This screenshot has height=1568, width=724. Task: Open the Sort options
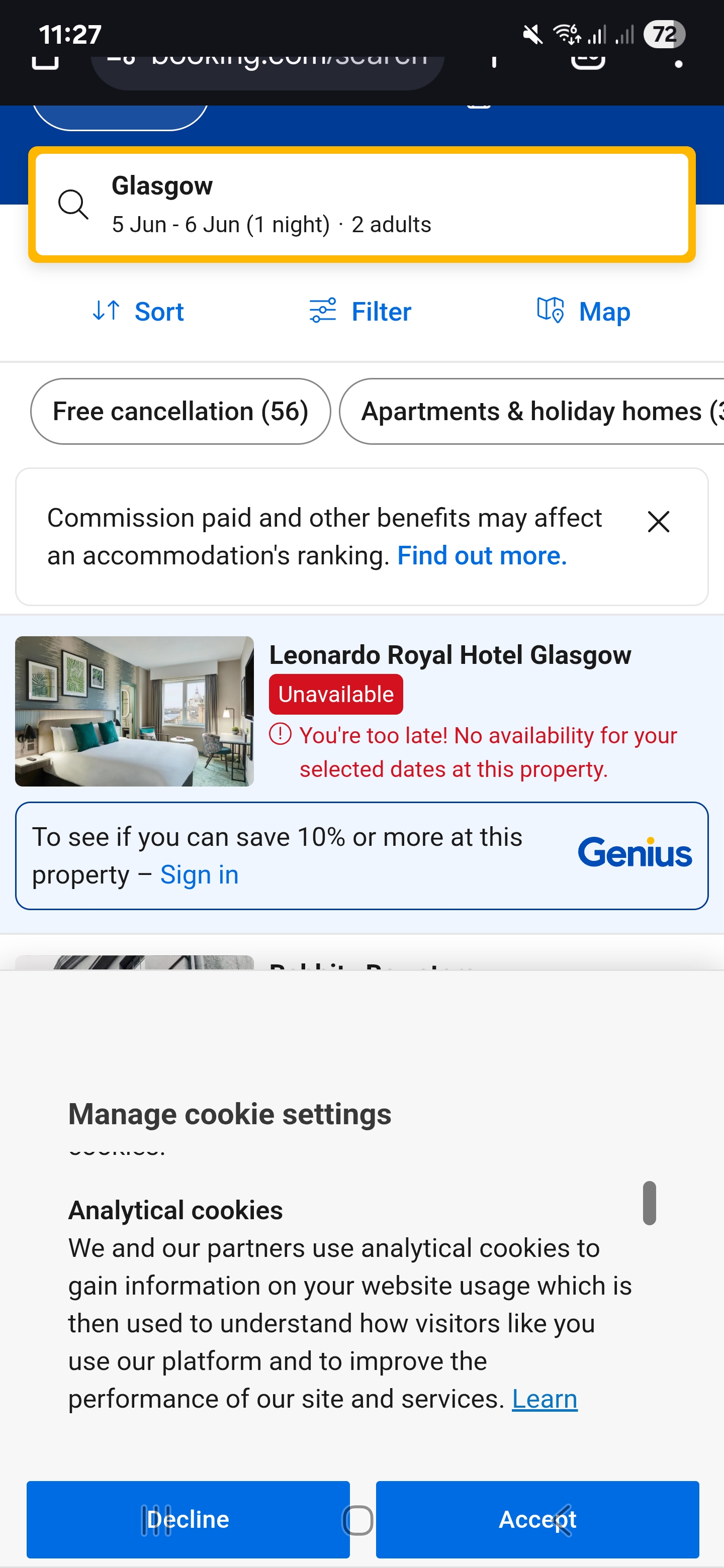click(x=138, y=312)
